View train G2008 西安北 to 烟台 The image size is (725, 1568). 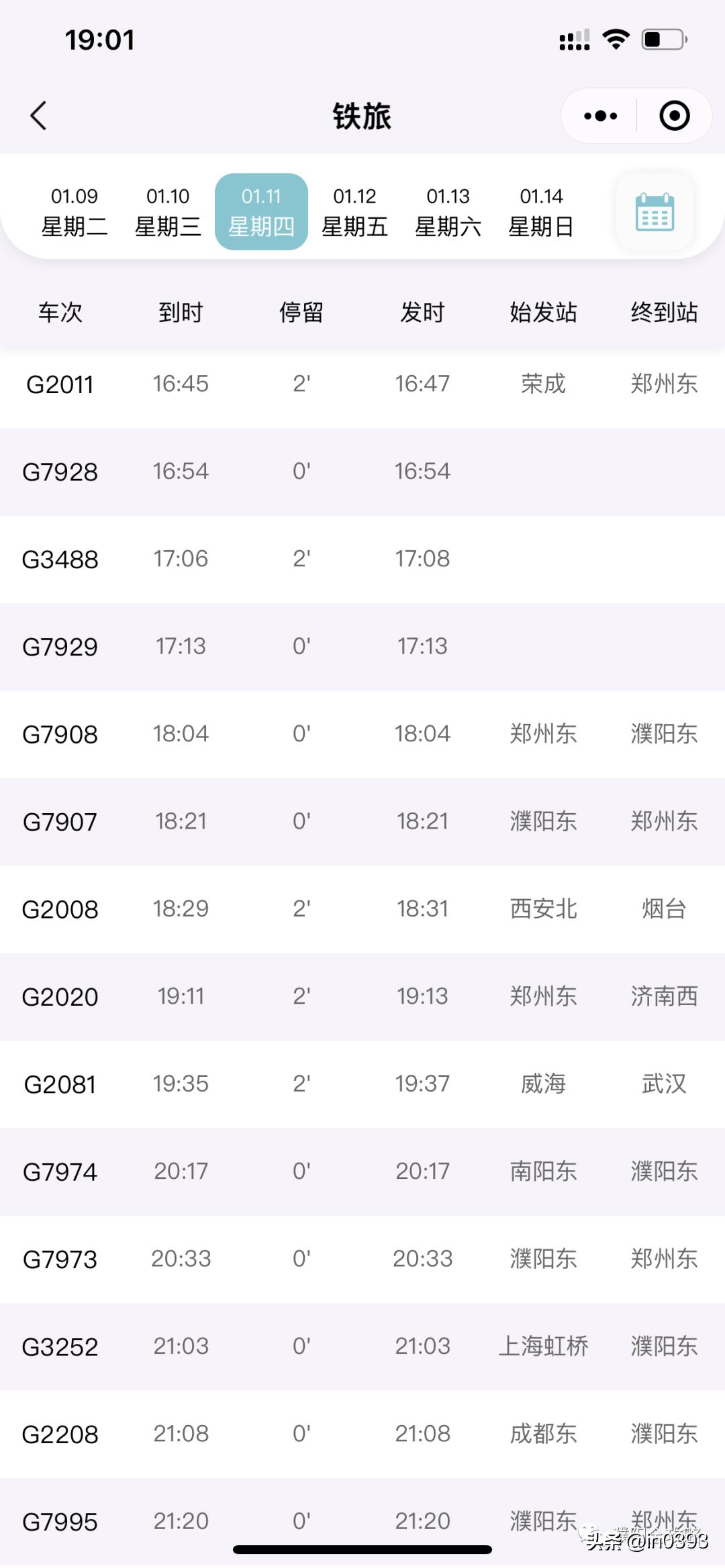pyautogui.click(x=362, y=909)
